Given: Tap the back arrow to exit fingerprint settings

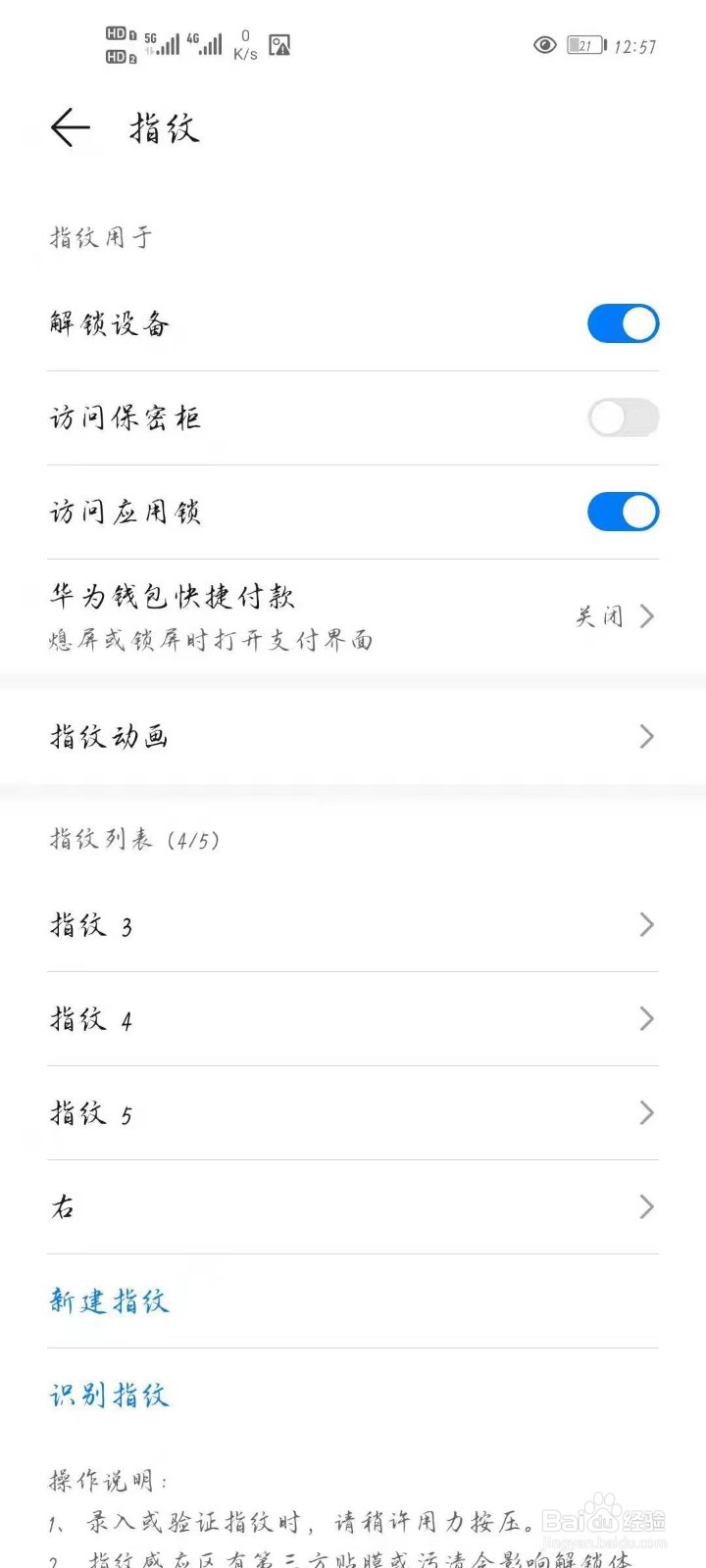Looking at the screenshot, I should 71,127.
